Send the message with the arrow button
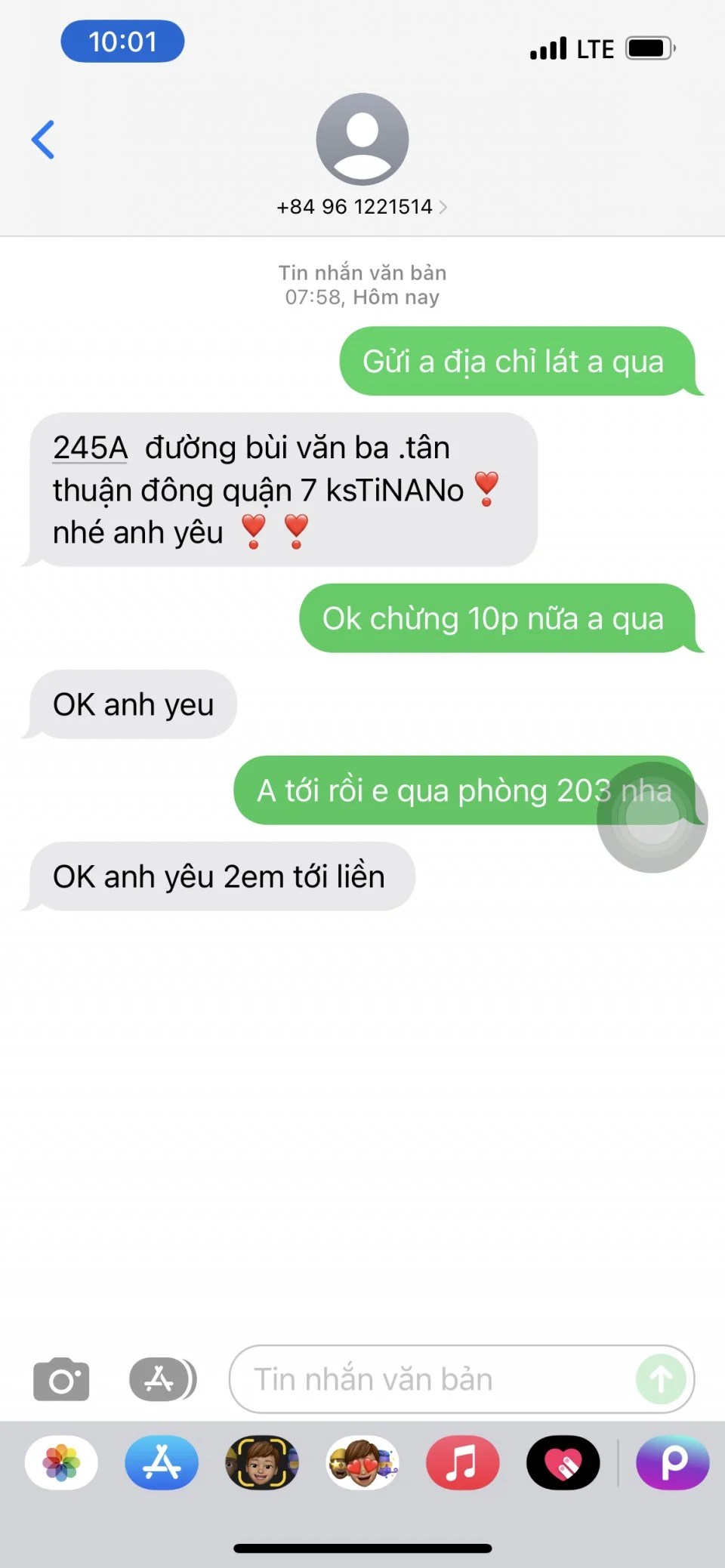725x1568 pixels. click(x=661, y=1379)
